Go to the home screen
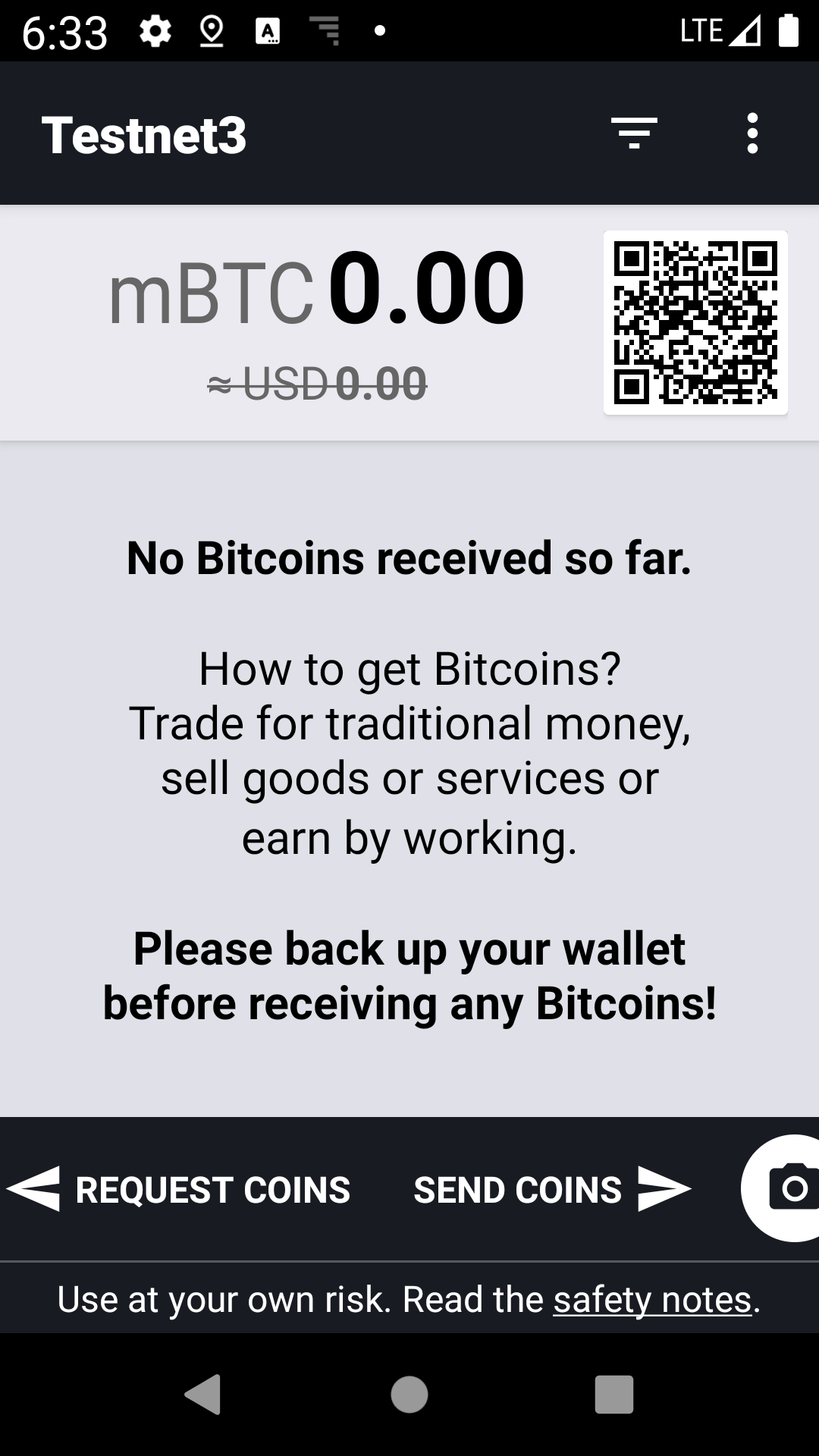The image size is (819, 1456). (x=409, y=1394)
